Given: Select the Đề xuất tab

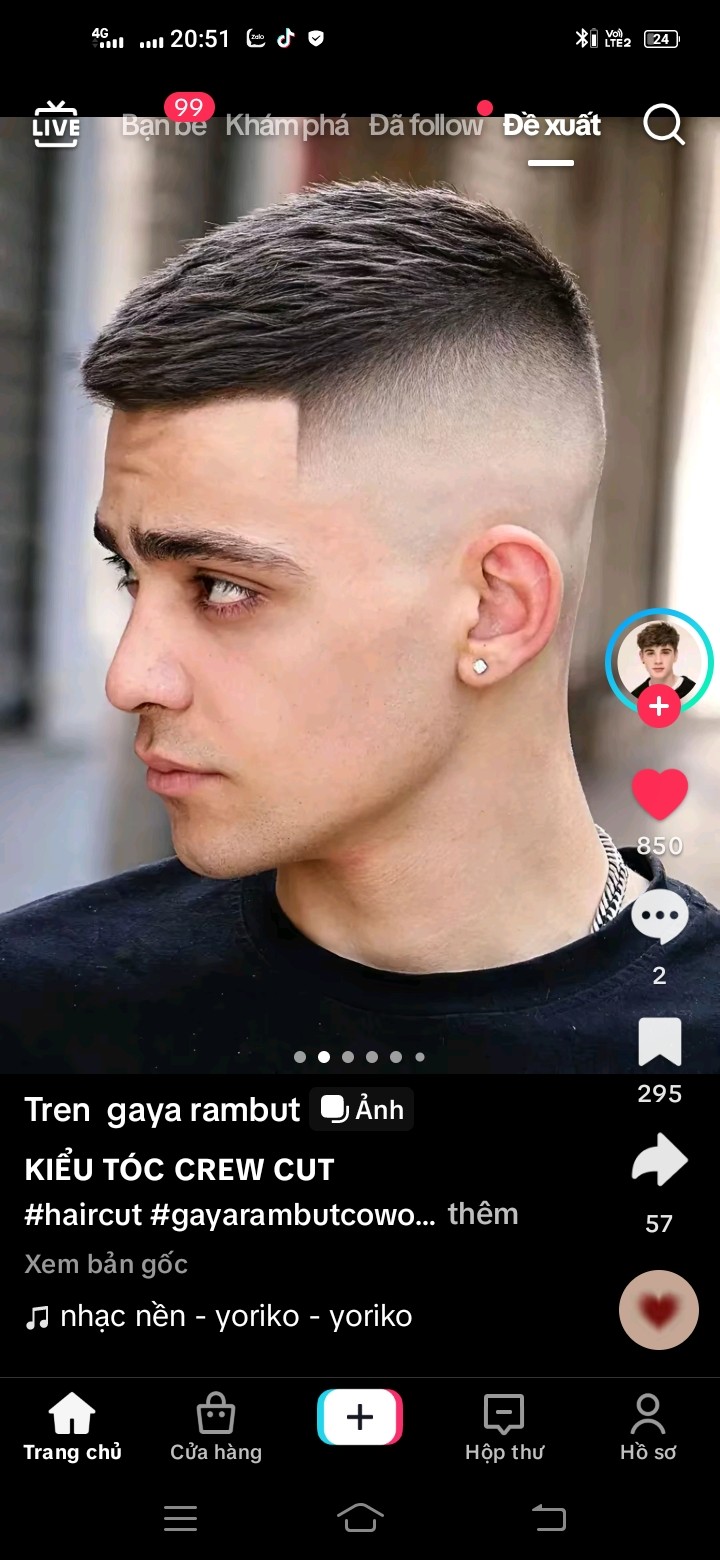Looking at the screenshot, I should [551, 126].
